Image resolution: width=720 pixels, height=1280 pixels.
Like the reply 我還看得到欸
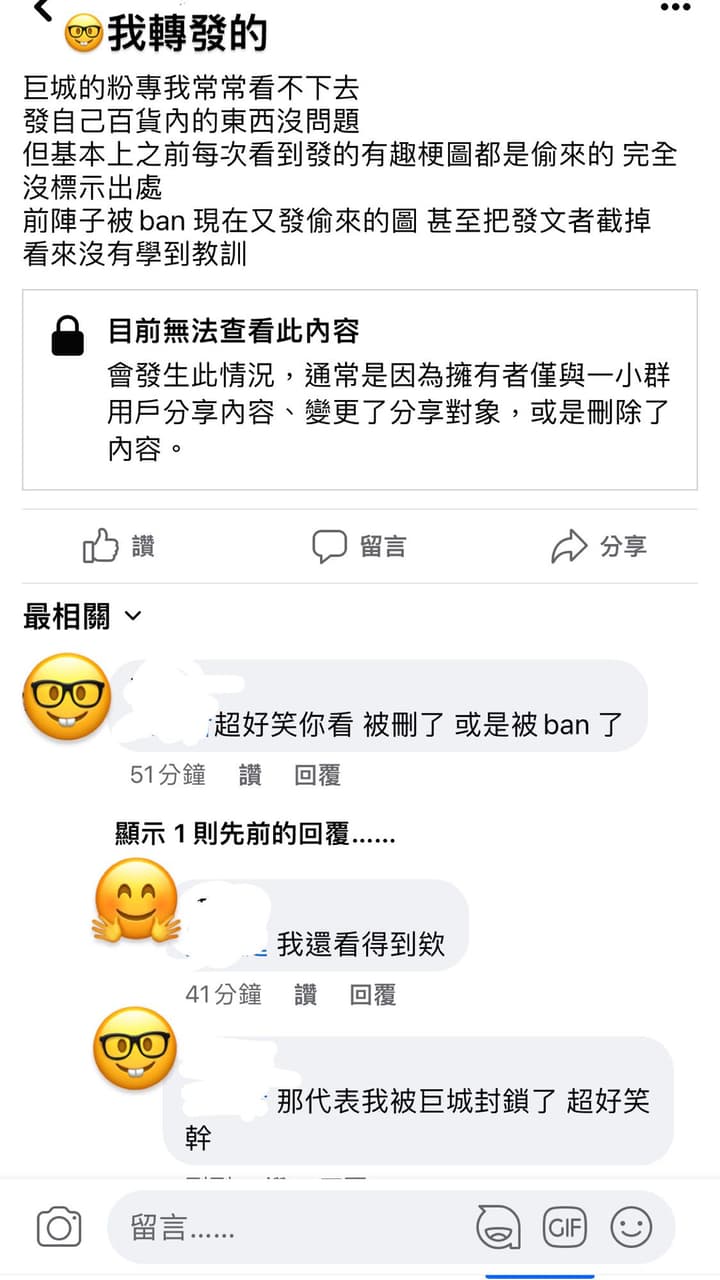point(306,994)
